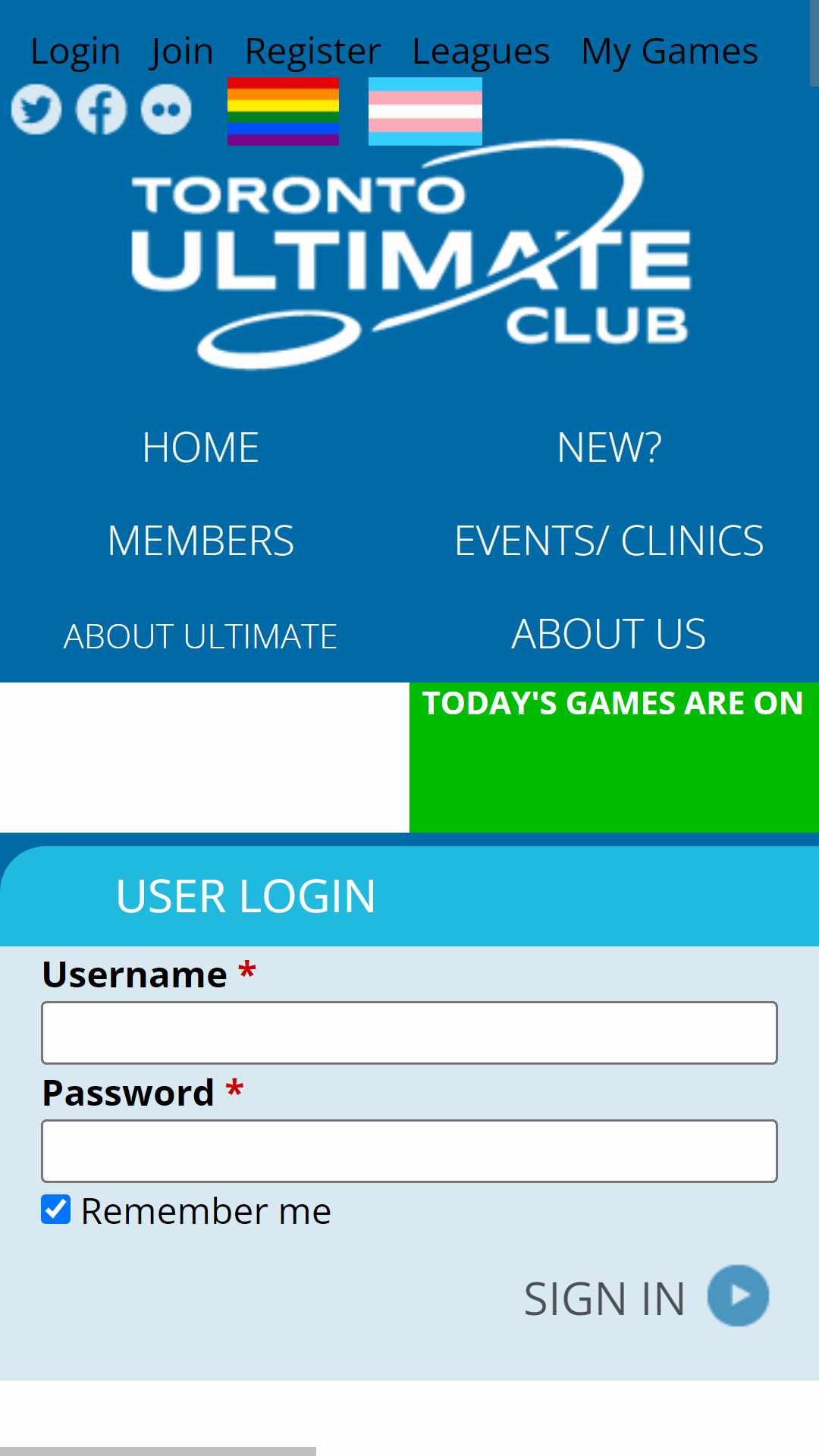Open the Facebook icon
This screenshot has height=1456, width=819.
pyautogui.click(x=102, y=109)
